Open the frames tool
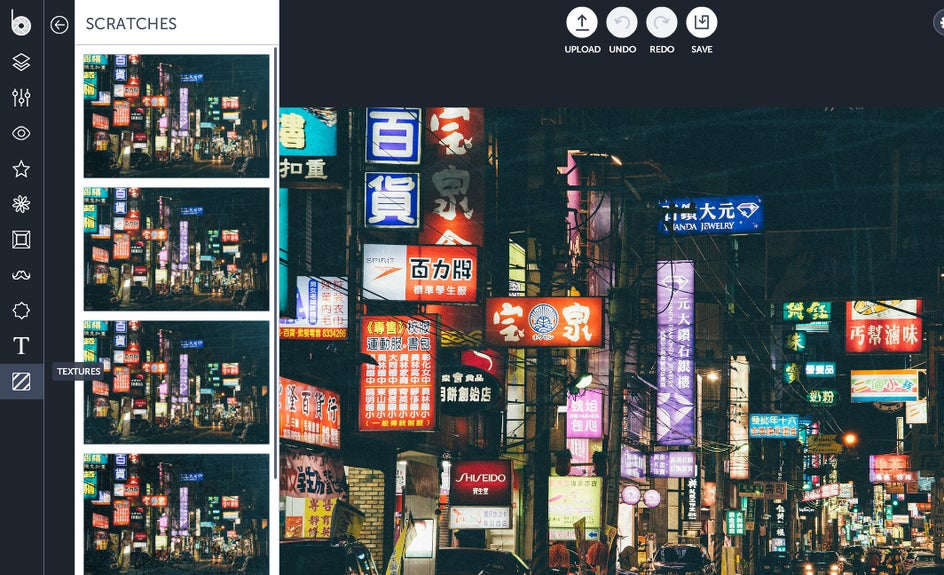 (21, 239)
